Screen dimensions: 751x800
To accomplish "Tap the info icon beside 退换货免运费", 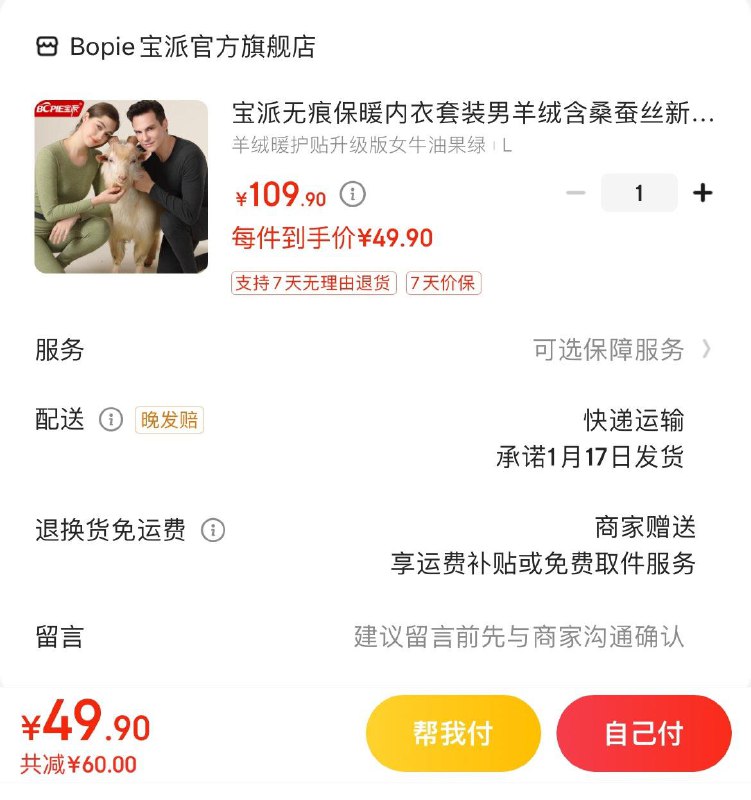I will pyautogui.click(x=213, y=530).
